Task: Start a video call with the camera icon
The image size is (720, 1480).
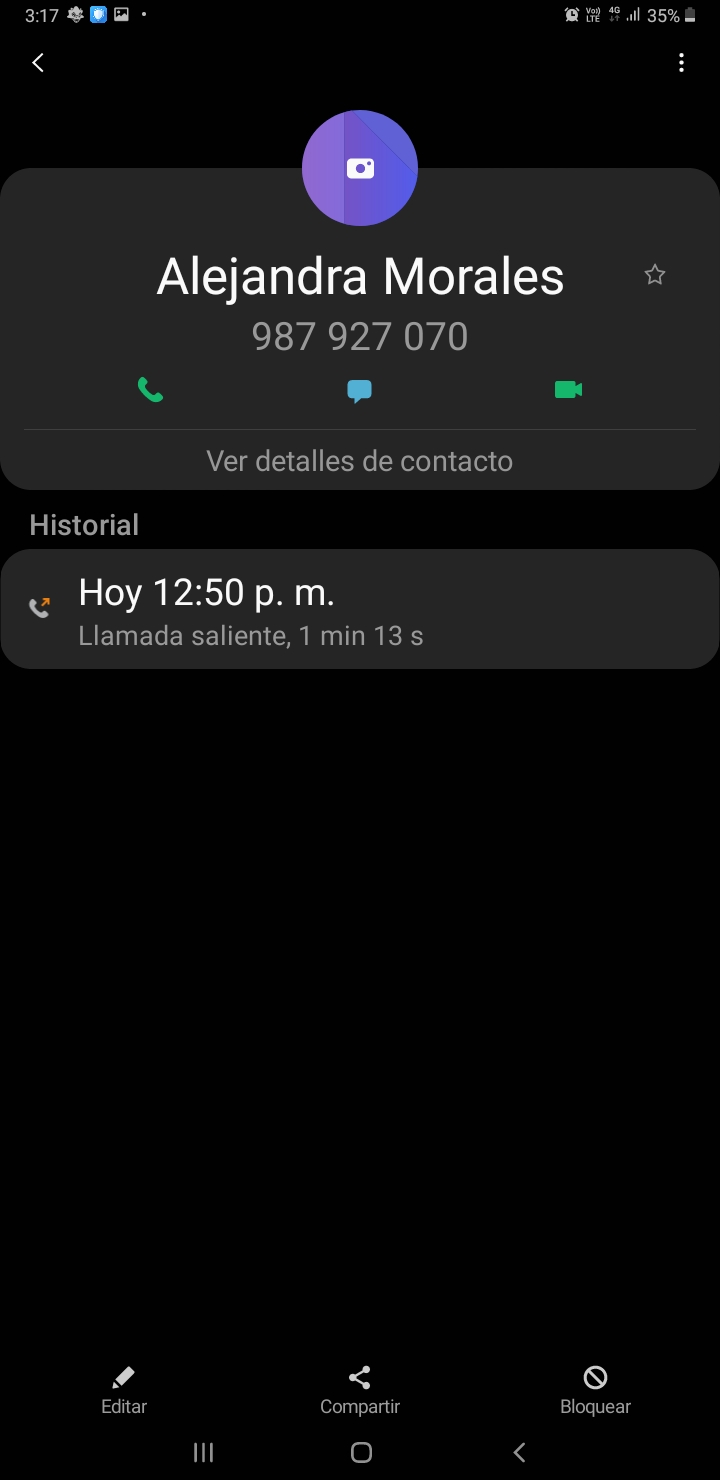Action: coord(568,390)
